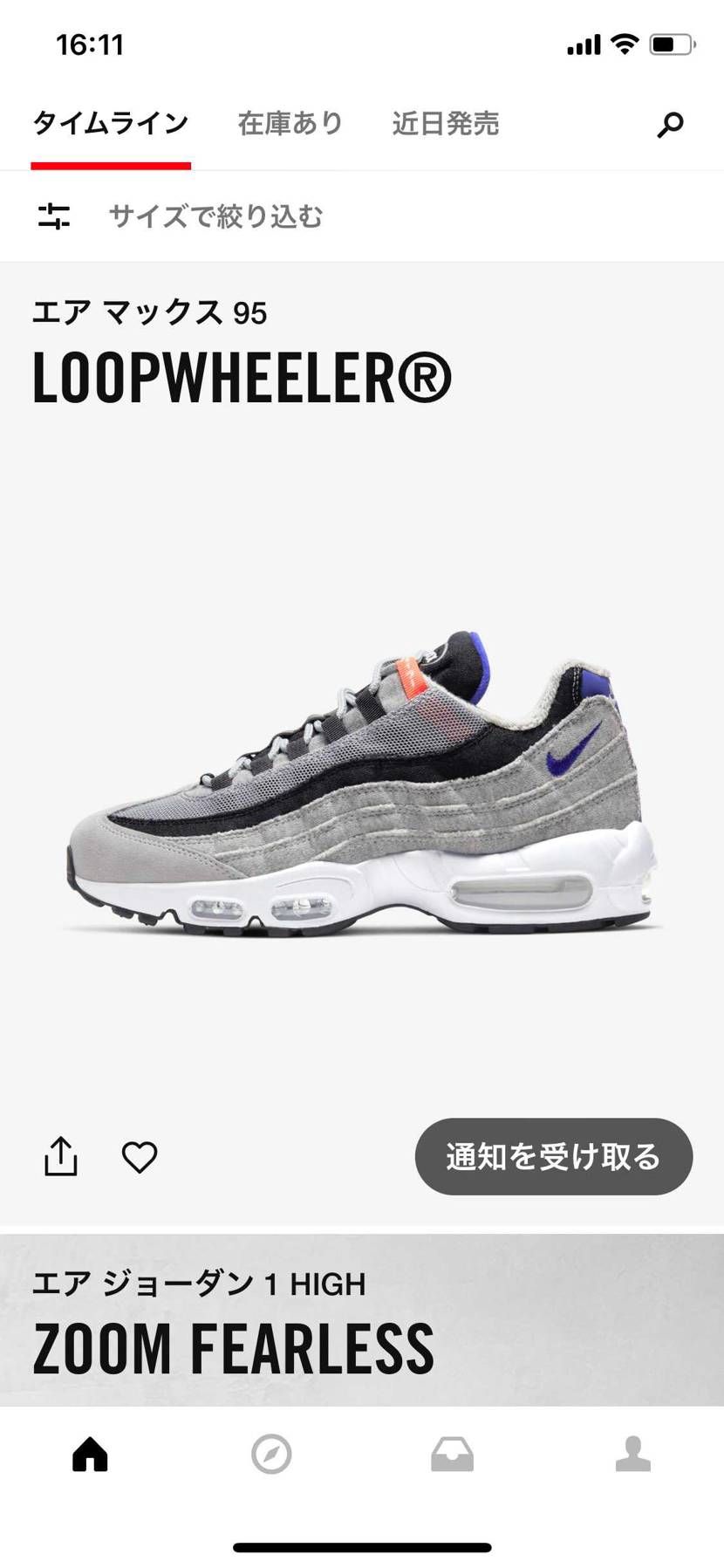
Task: Like the LOOPWHEELER shoe with the heart
Action: pos(140,1157)
